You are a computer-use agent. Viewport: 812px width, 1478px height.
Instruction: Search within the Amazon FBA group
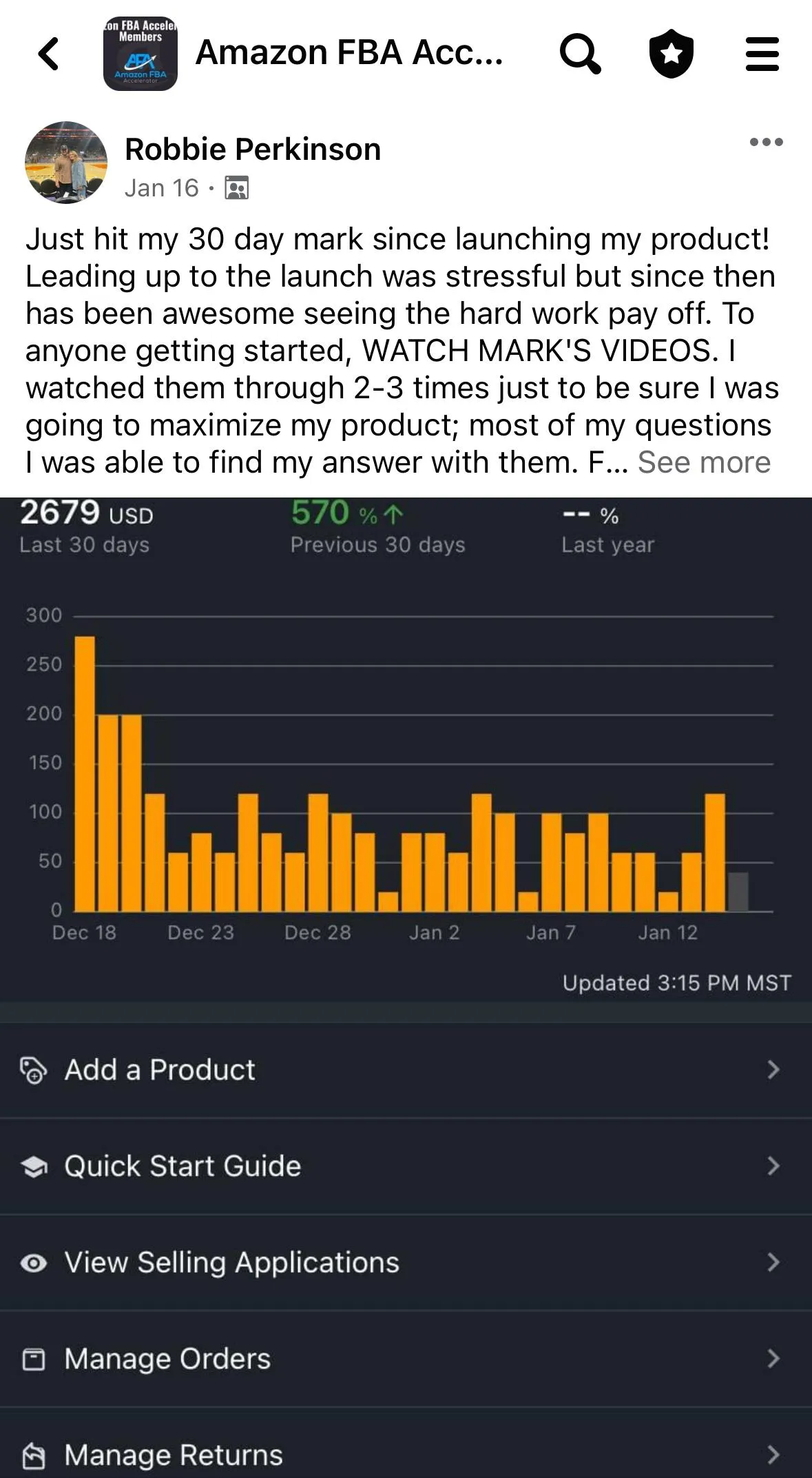(580, 54)
